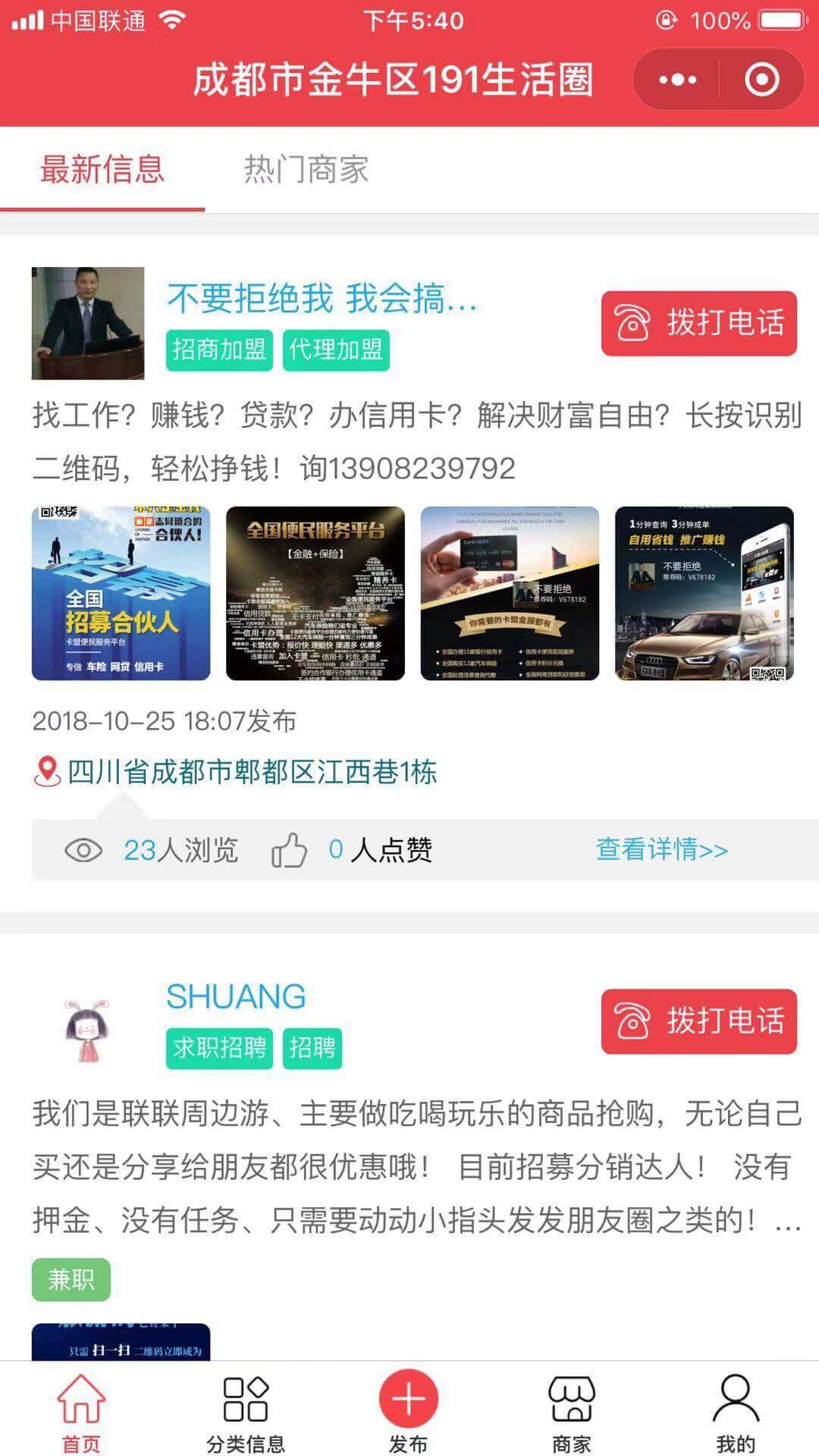The image size is (819, 1456).
Task: Open 查看详情 for the first post
Action: point(661,849)
